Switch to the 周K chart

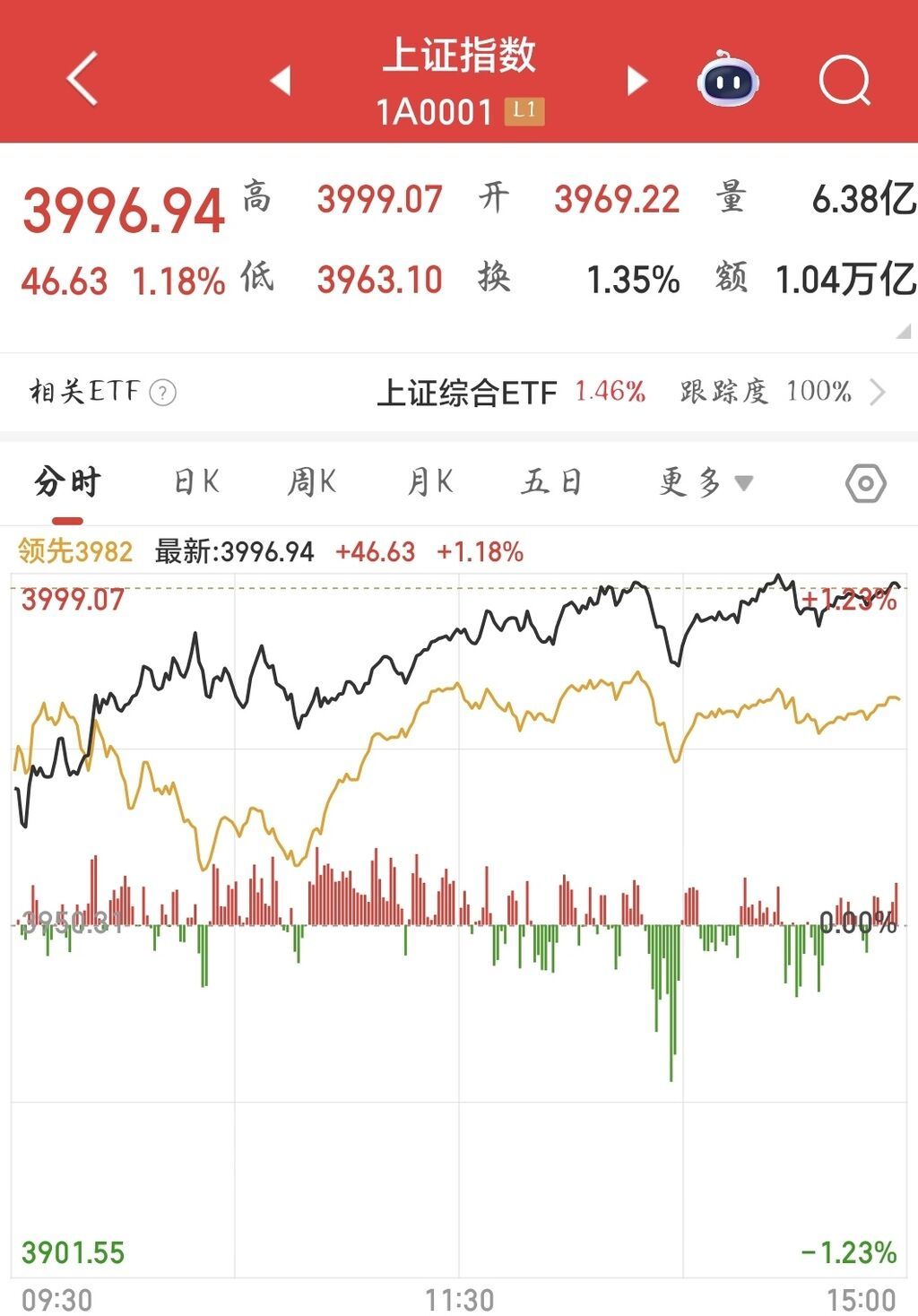311,482
